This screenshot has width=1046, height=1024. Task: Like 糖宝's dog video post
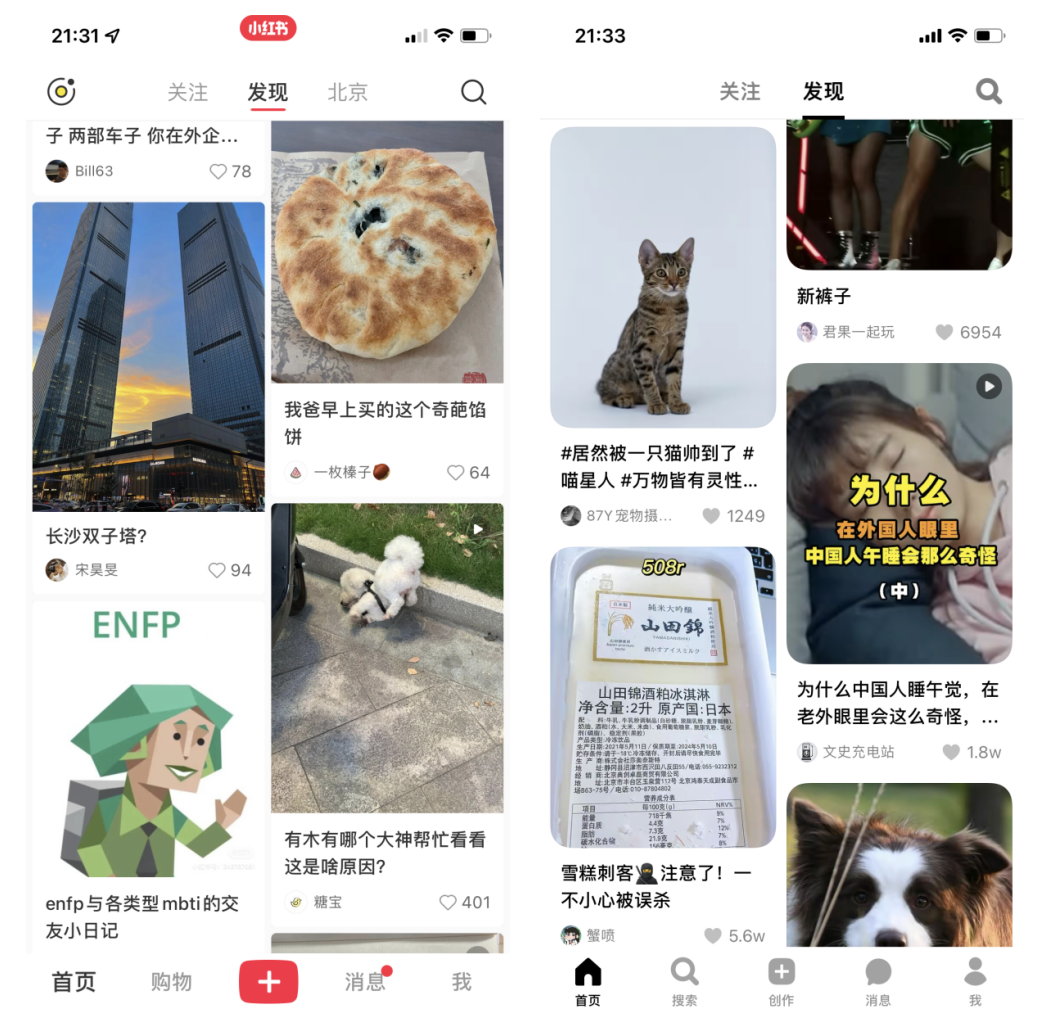(x=448, y=902)
